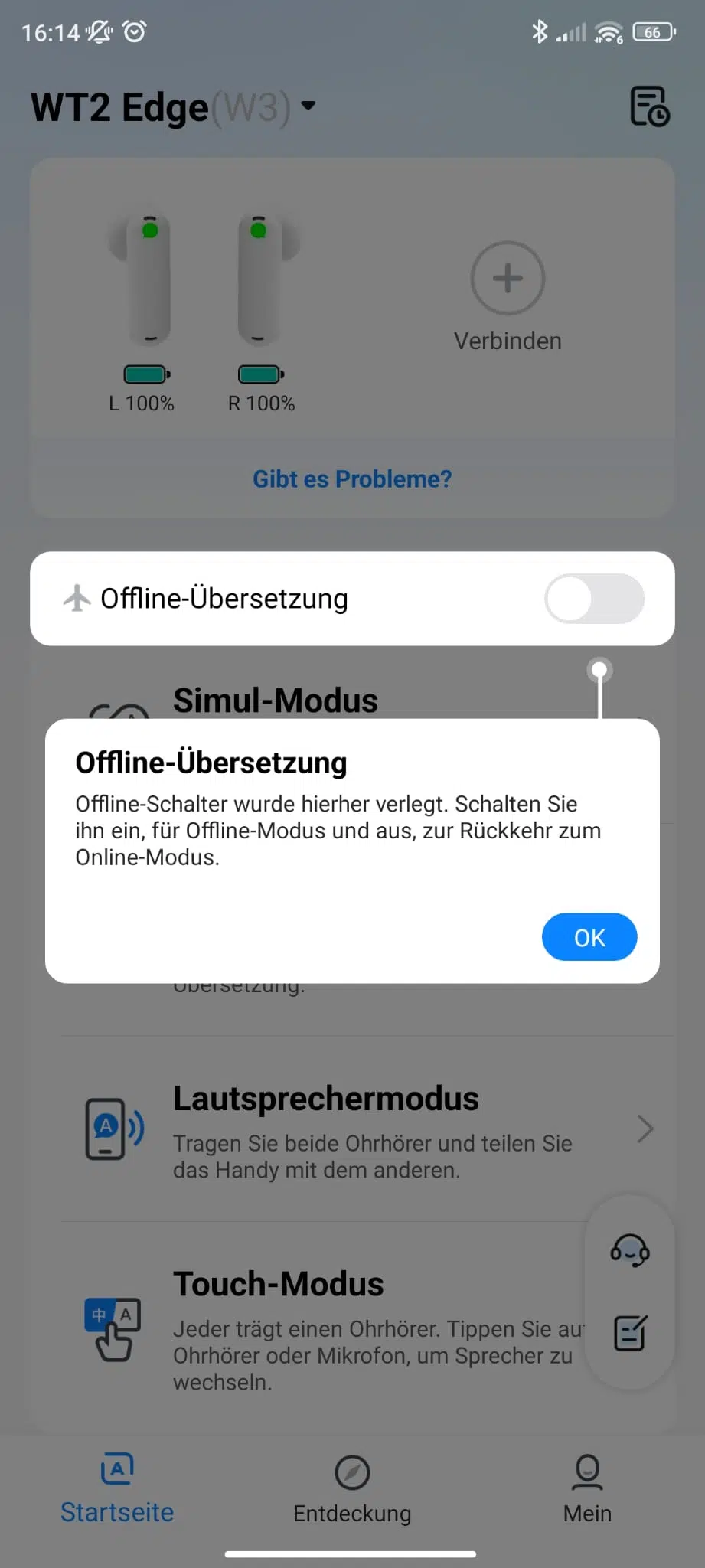Viewport: 705px width, 1568px height.
Task: Open the history records icon
Action: (x=649, y=106)
